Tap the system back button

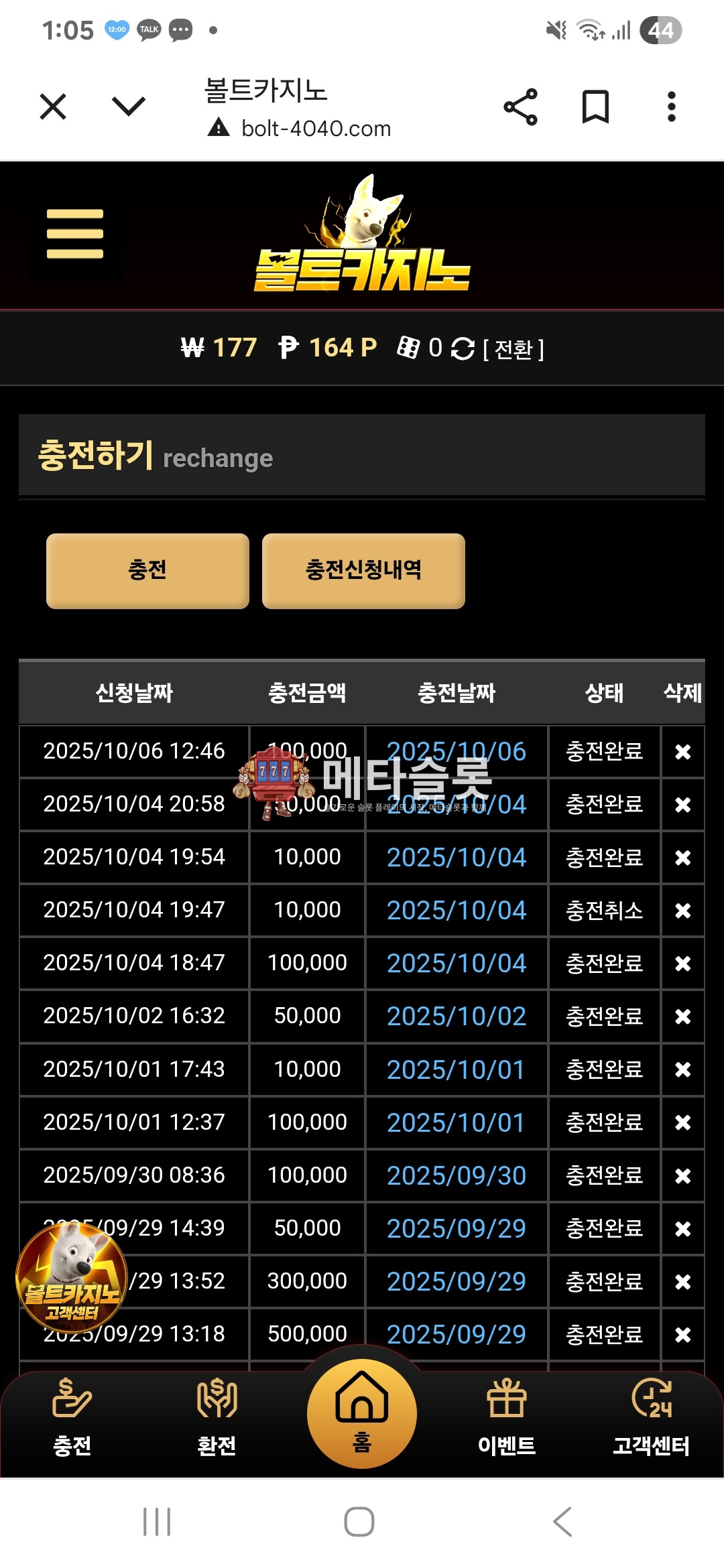pyautogui.click(x=562, y=1521)
